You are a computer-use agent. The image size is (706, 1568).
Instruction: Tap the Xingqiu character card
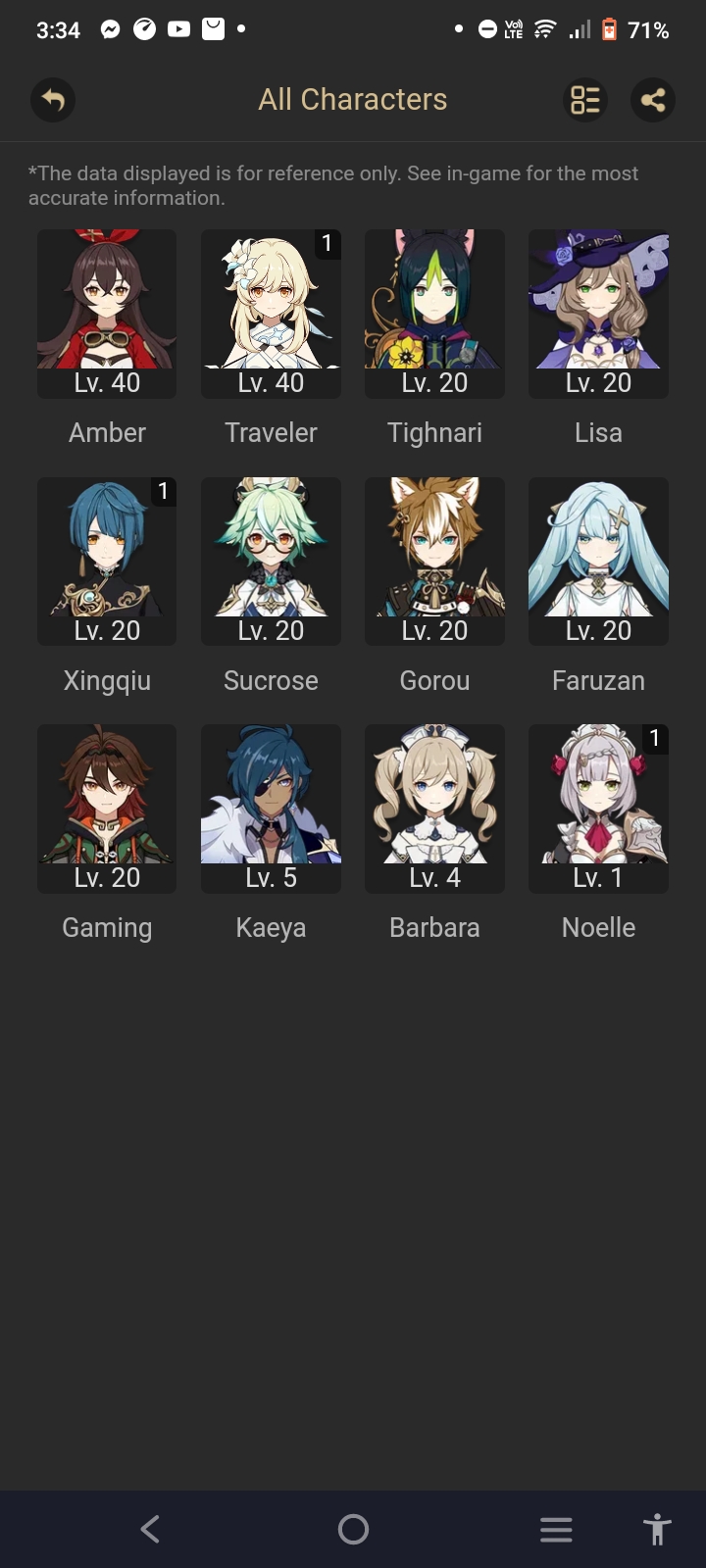tap(107, 561)
